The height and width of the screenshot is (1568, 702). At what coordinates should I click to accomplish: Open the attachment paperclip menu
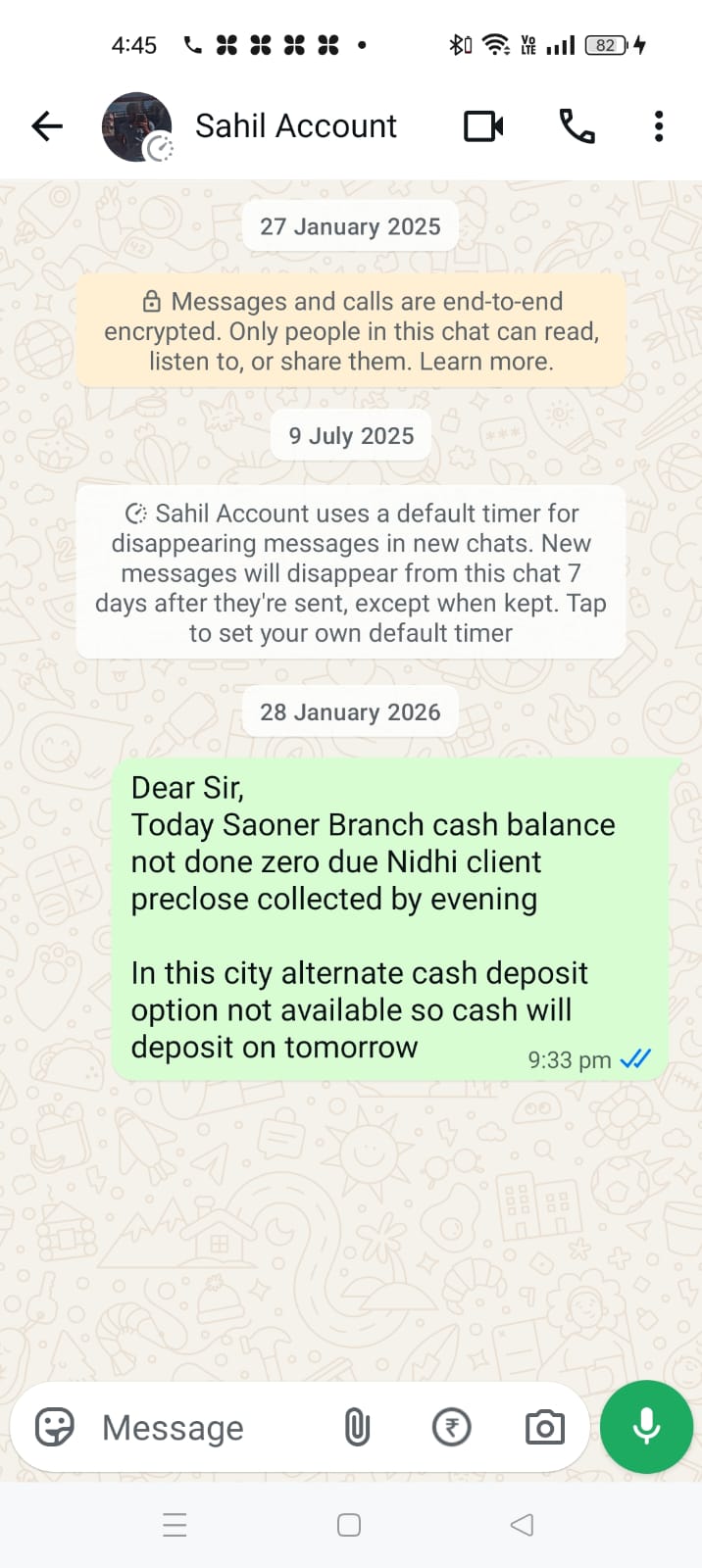[x=357, y=1428]
